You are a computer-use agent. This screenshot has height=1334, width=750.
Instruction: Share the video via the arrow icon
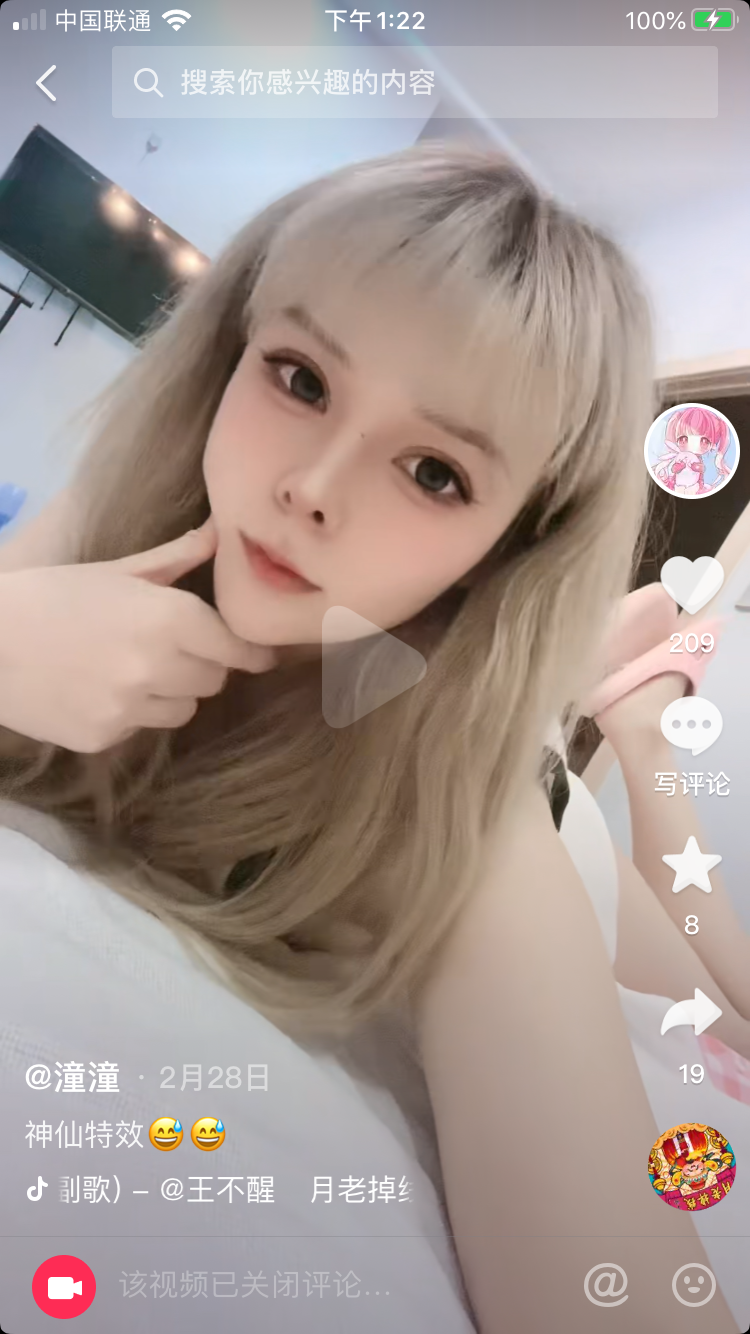pyautogui.click(x=691, y=1014)
